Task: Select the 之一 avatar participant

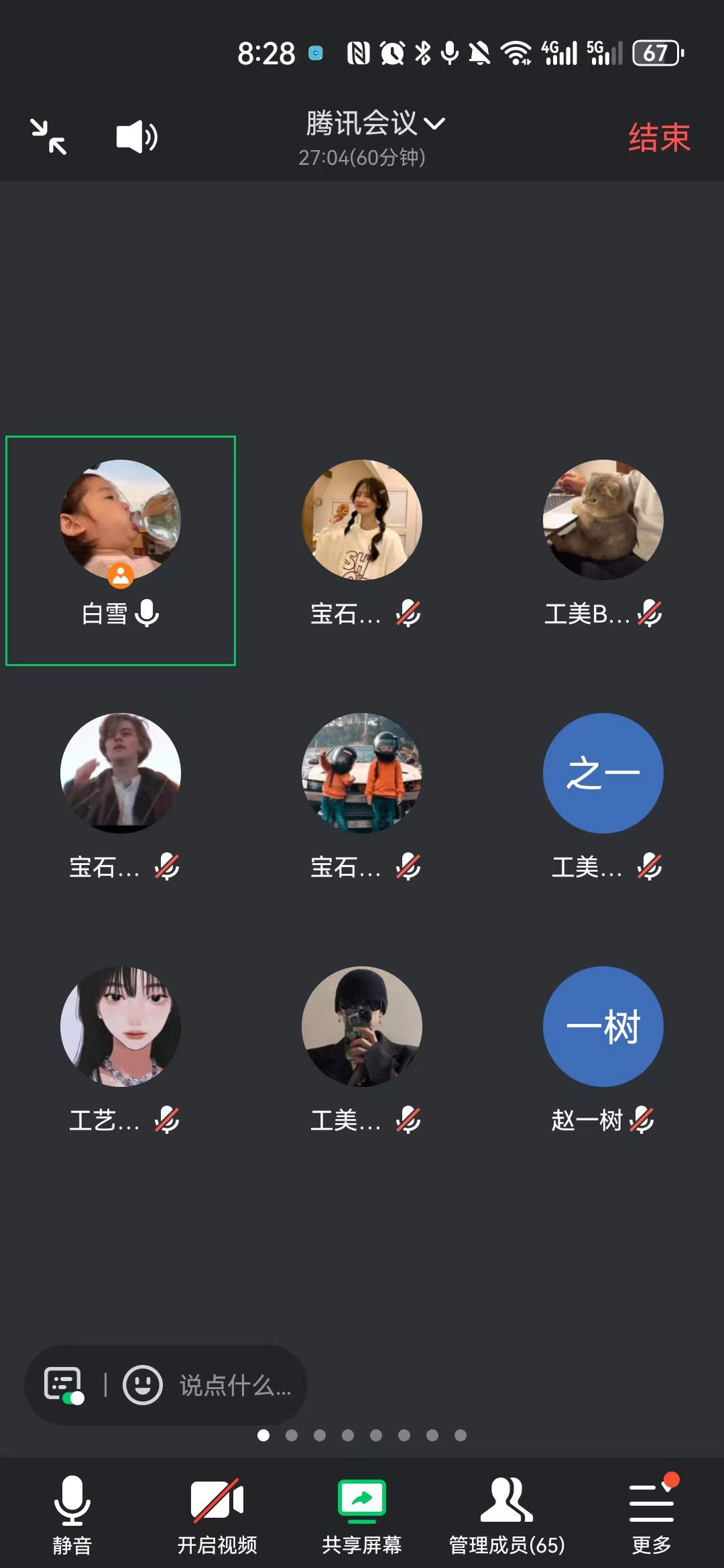Action: [603, 773]
